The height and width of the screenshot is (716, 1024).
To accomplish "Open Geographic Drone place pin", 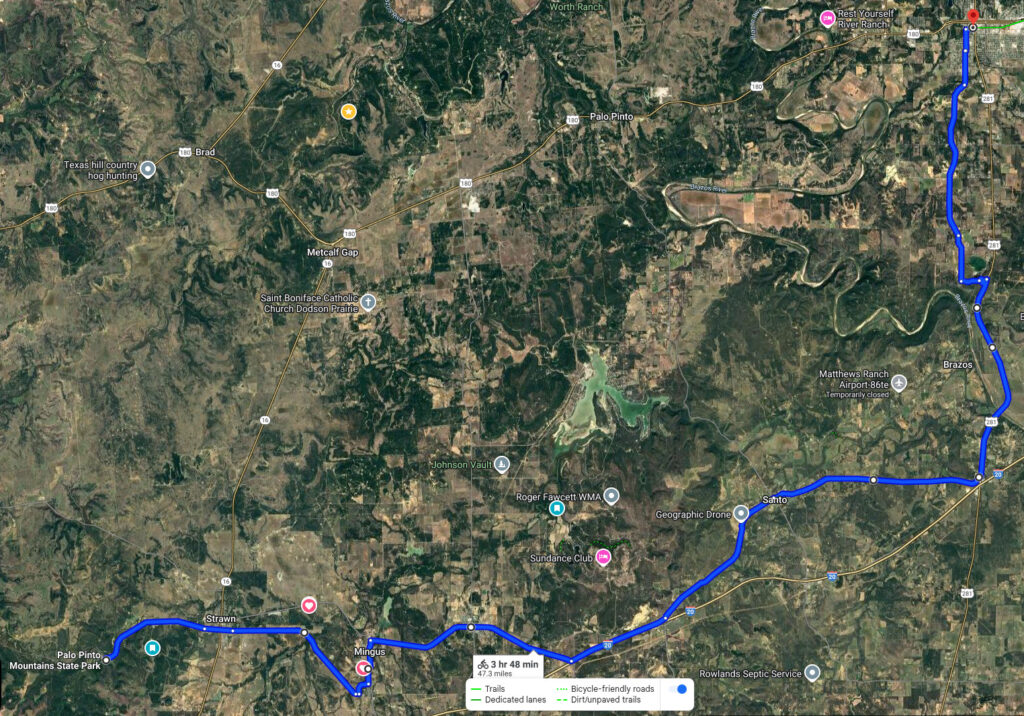I will [741, 514].
